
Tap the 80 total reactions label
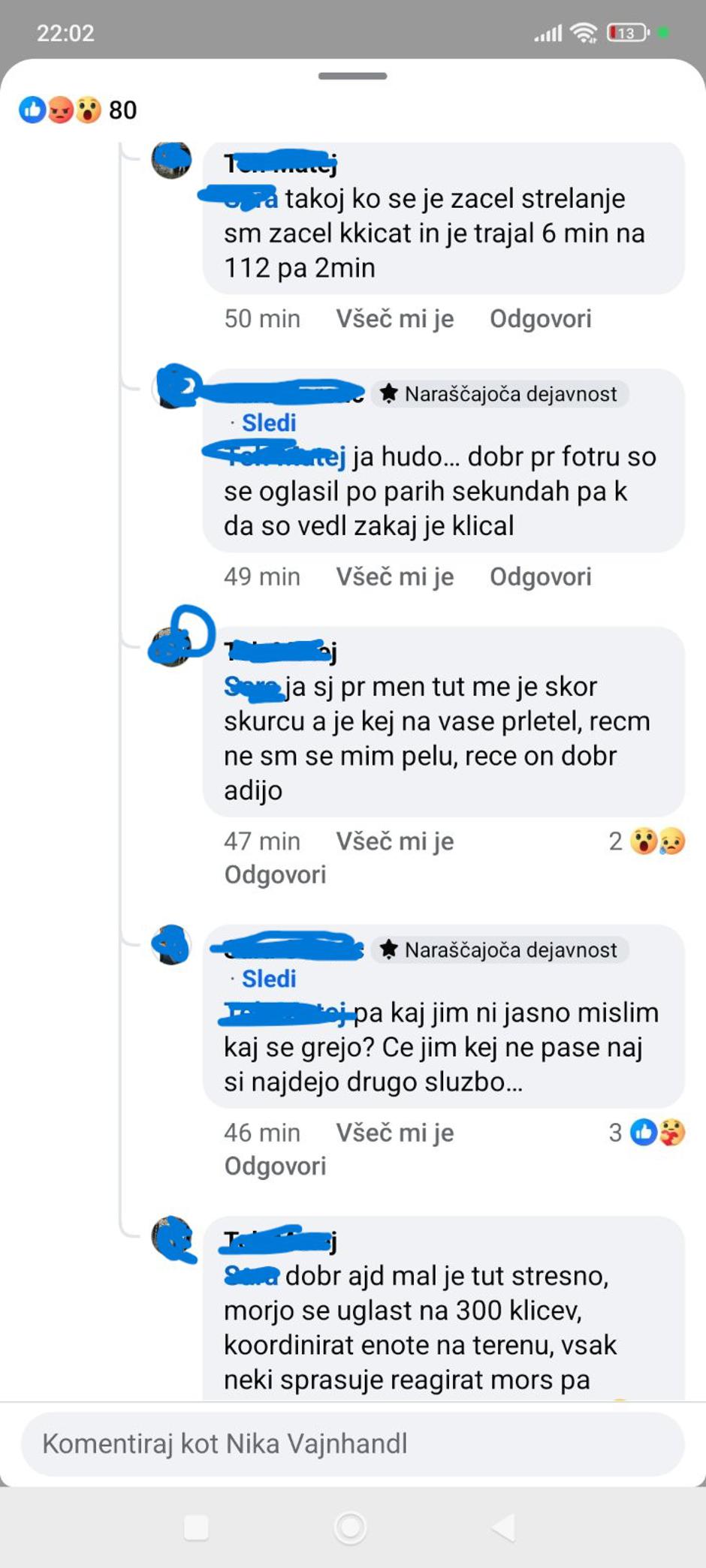(123, 110)
